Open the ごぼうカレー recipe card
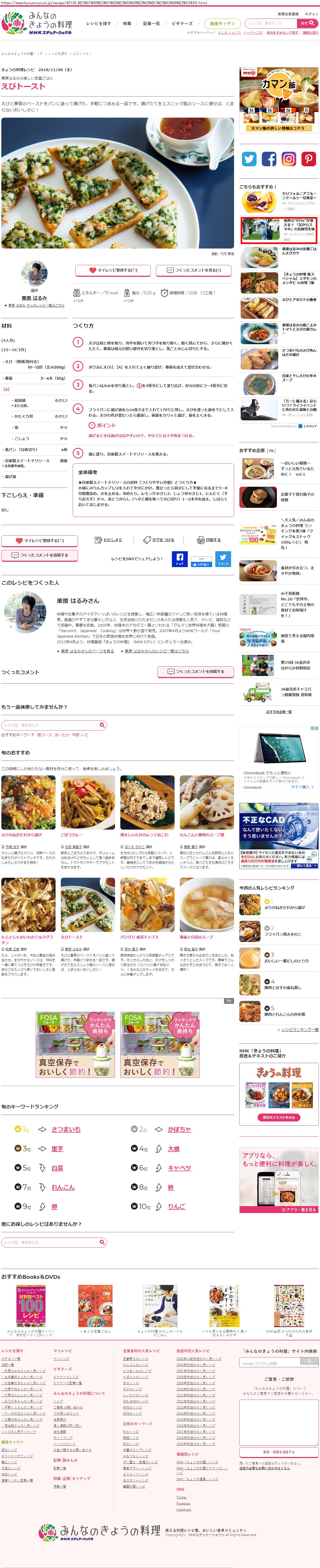 pos(88,803)
